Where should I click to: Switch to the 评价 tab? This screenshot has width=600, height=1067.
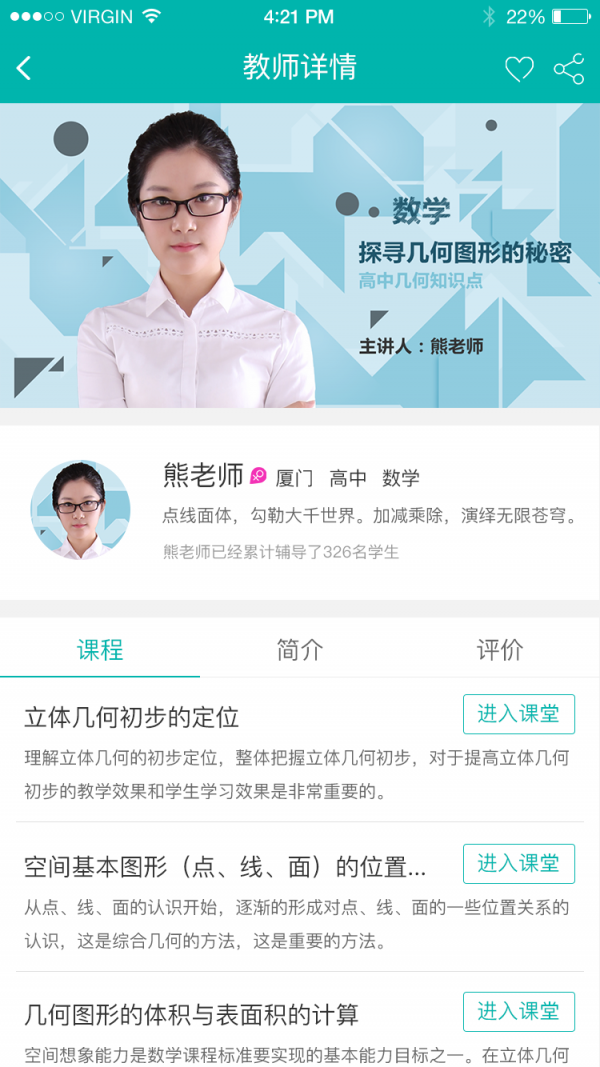(499, 650)
